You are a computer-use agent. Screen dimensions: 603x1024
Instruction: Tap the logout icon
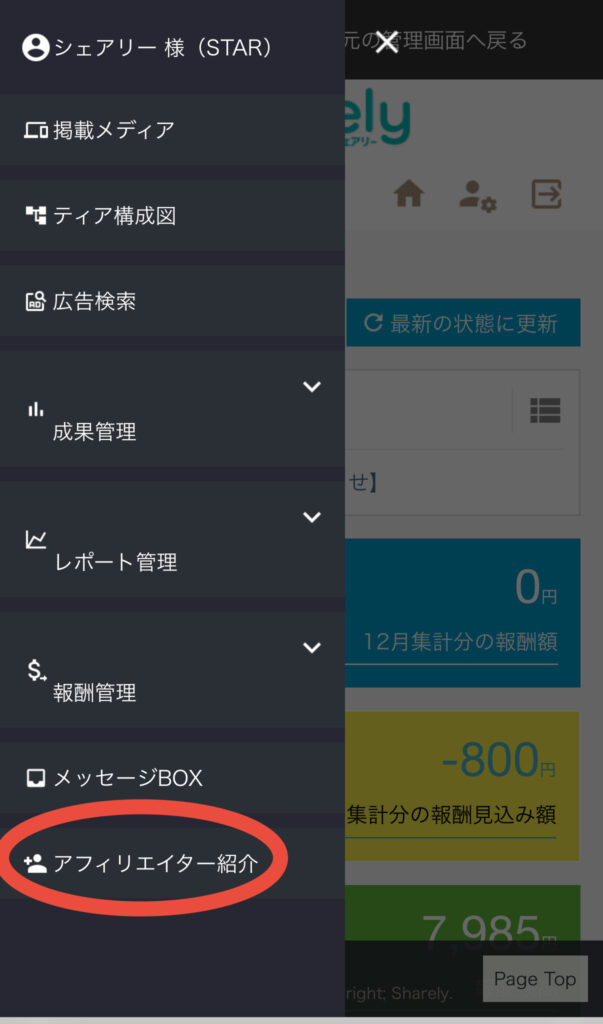(x=546, y=193)
